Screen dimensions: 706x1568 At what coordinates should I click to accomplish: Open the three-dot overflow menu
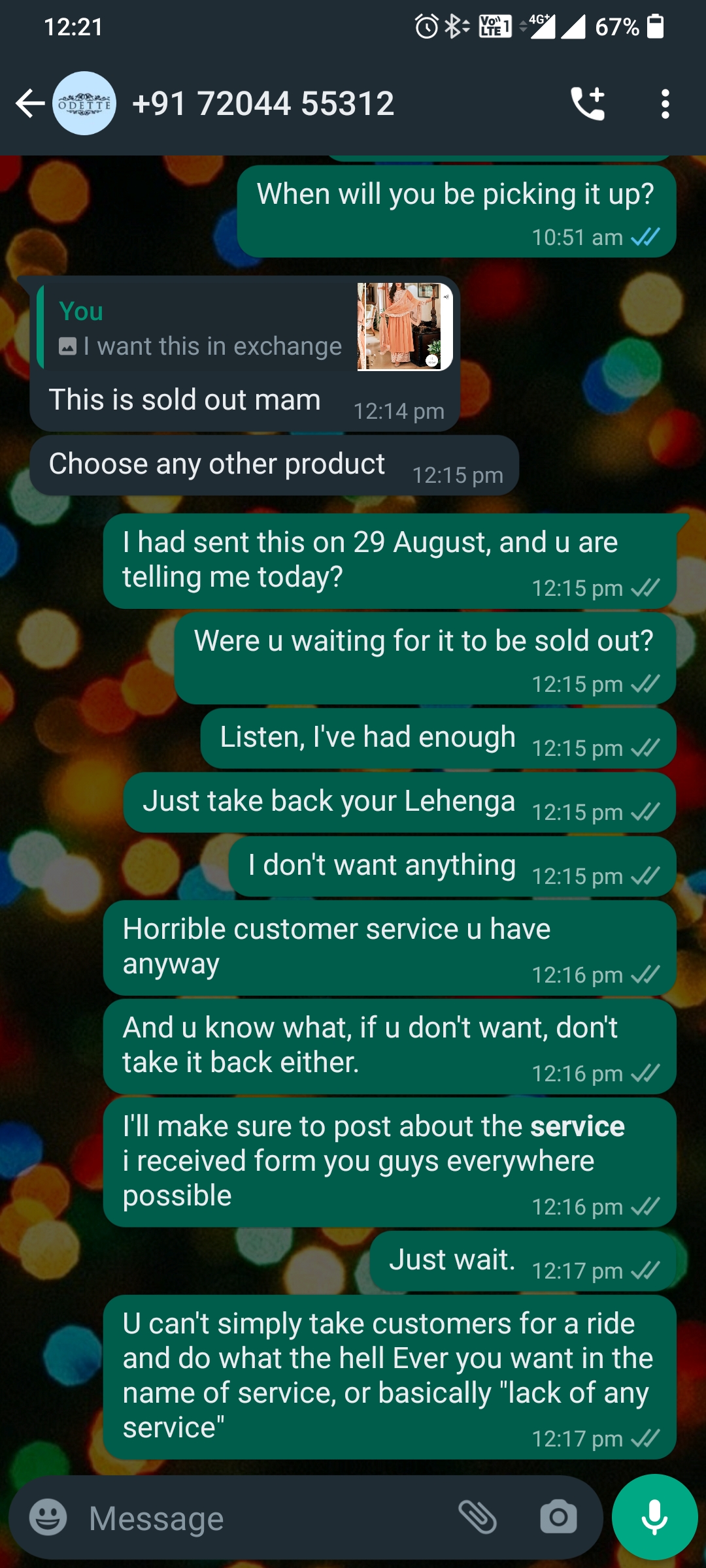point(665,104)
